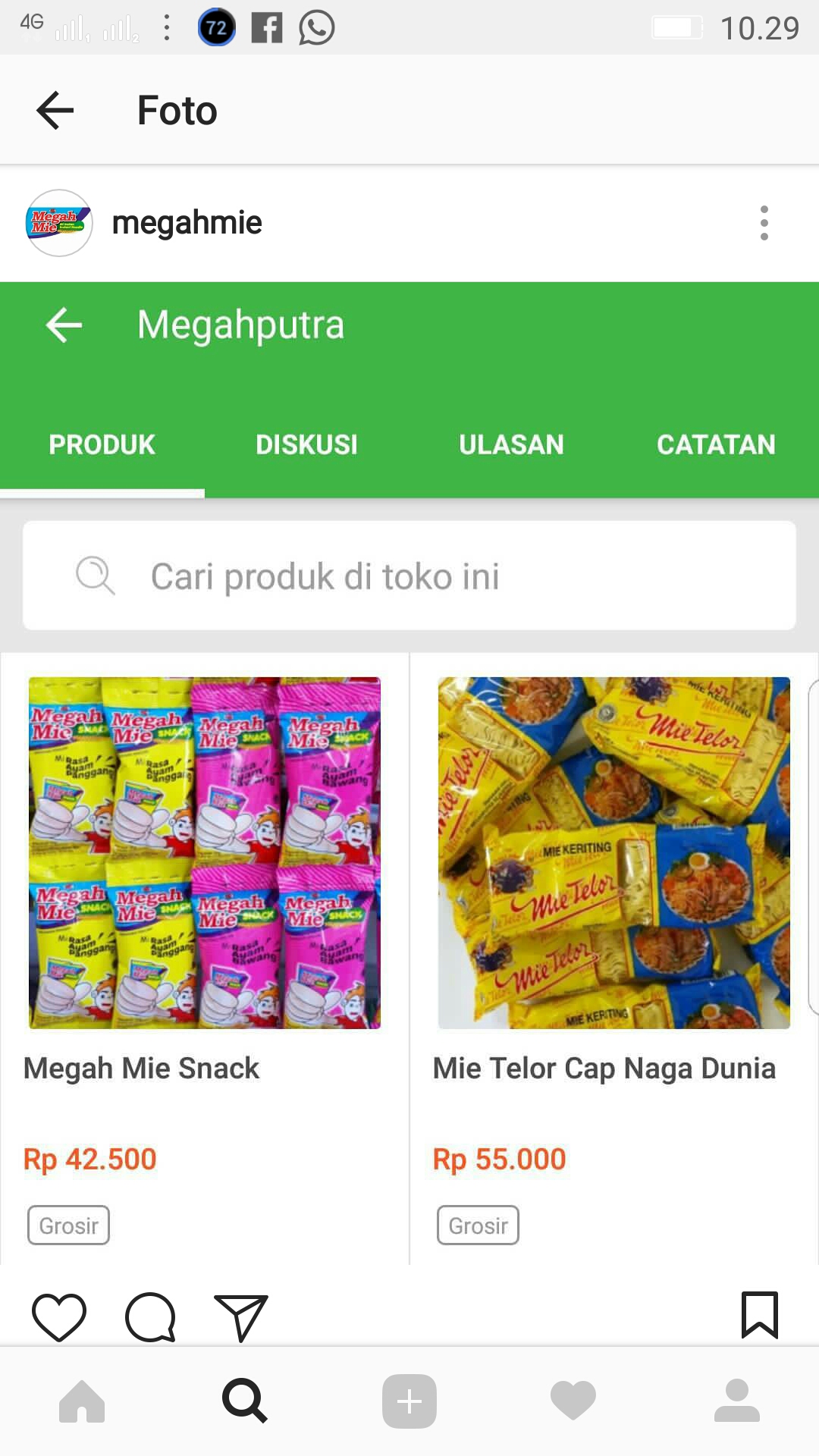Switch to the Home tab
Viewport: 819px width, 1456px height.
[82, 1401]
